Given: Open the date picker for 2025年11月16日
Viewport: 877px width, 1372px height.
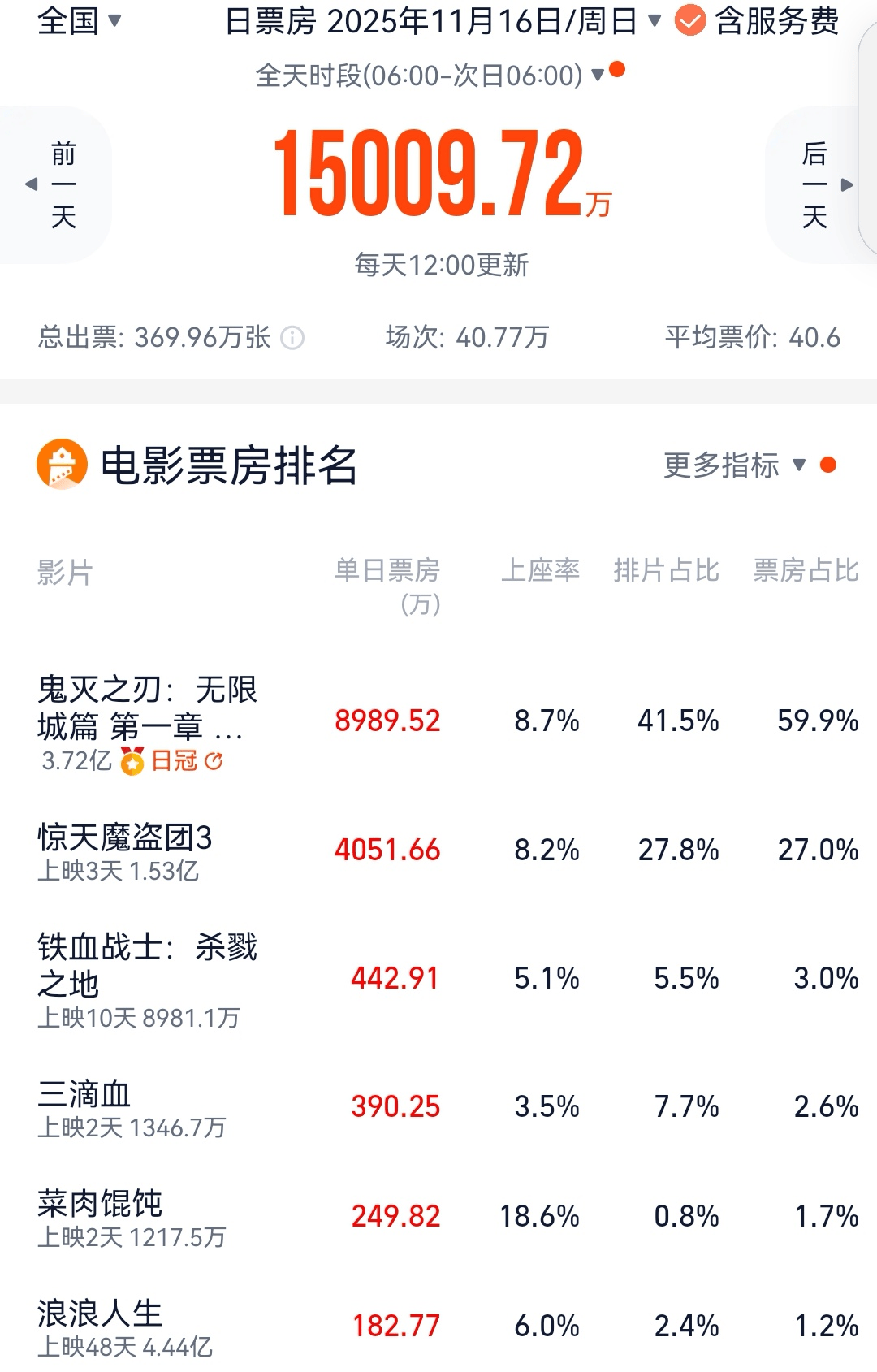Looking at the screenshot, I should pos(443,21).
